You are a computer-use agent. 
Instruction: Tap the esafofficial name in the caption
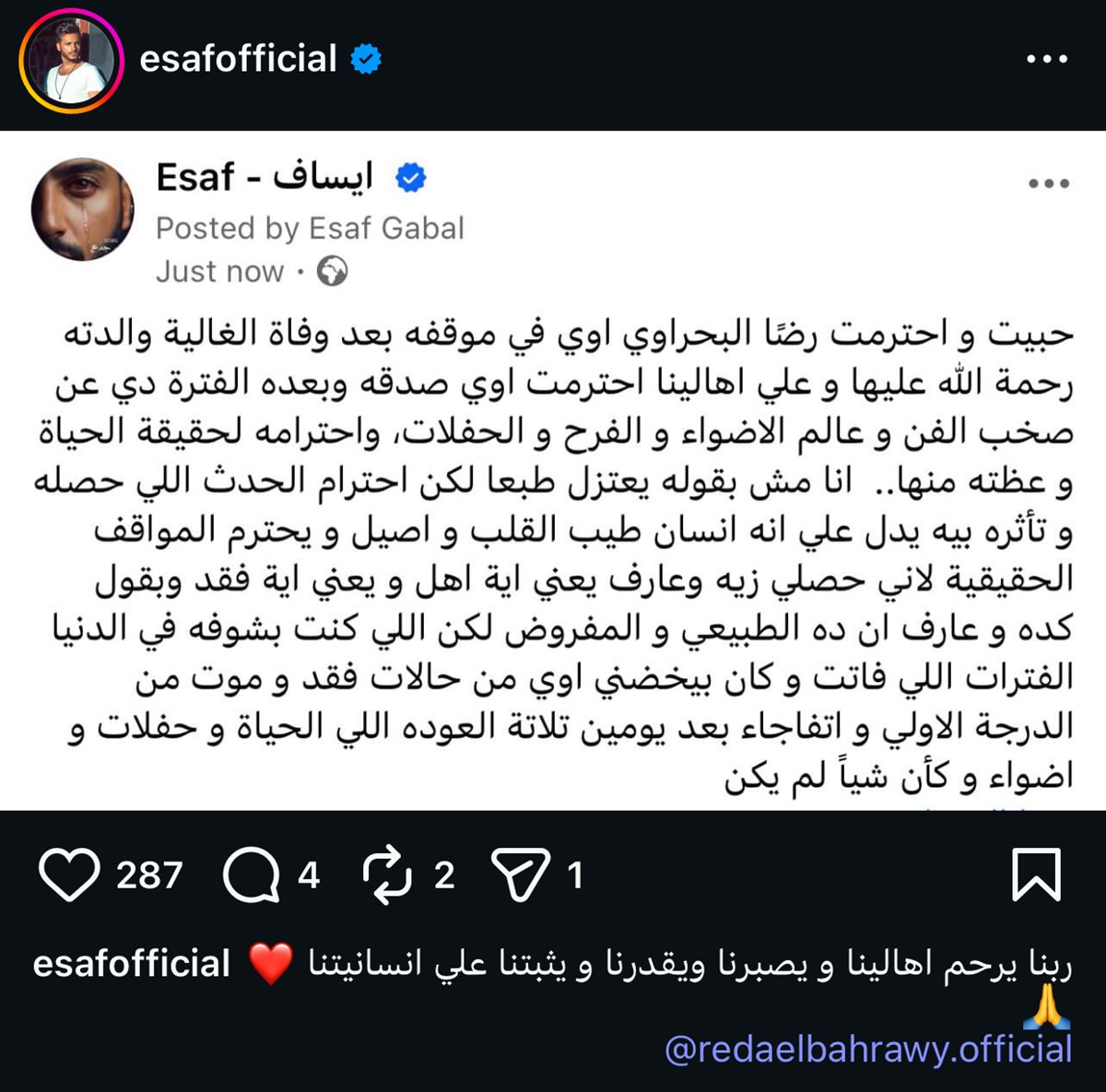(x=131, y=964)
